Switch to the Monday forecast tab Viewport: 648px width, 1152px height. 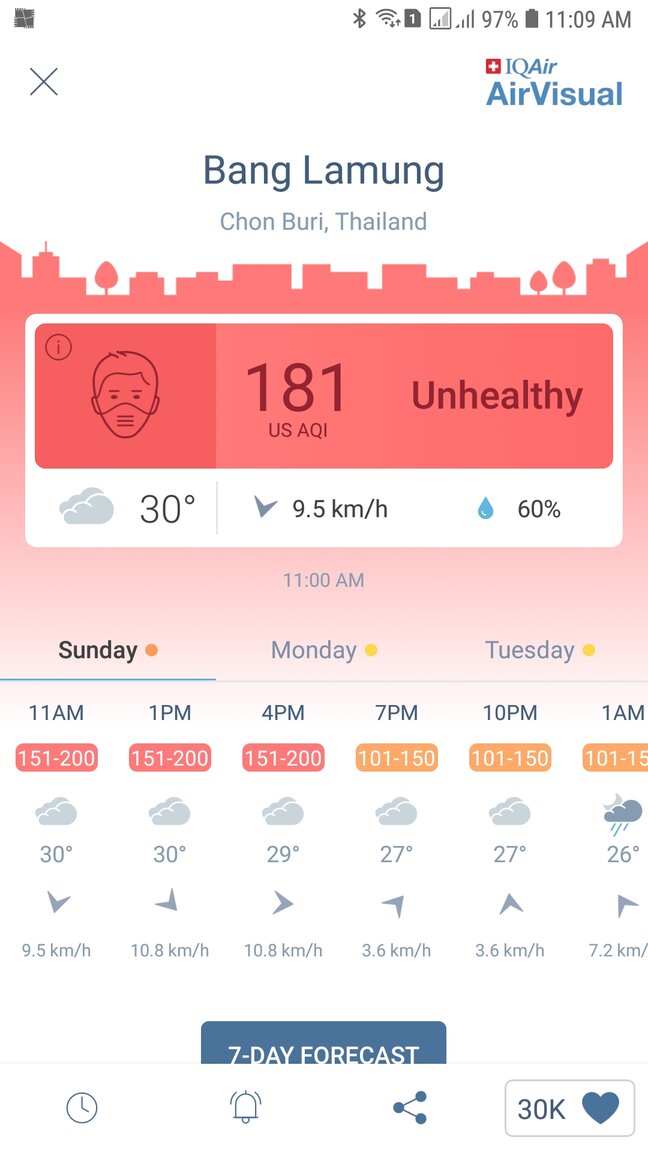click(x=323, y=650)
